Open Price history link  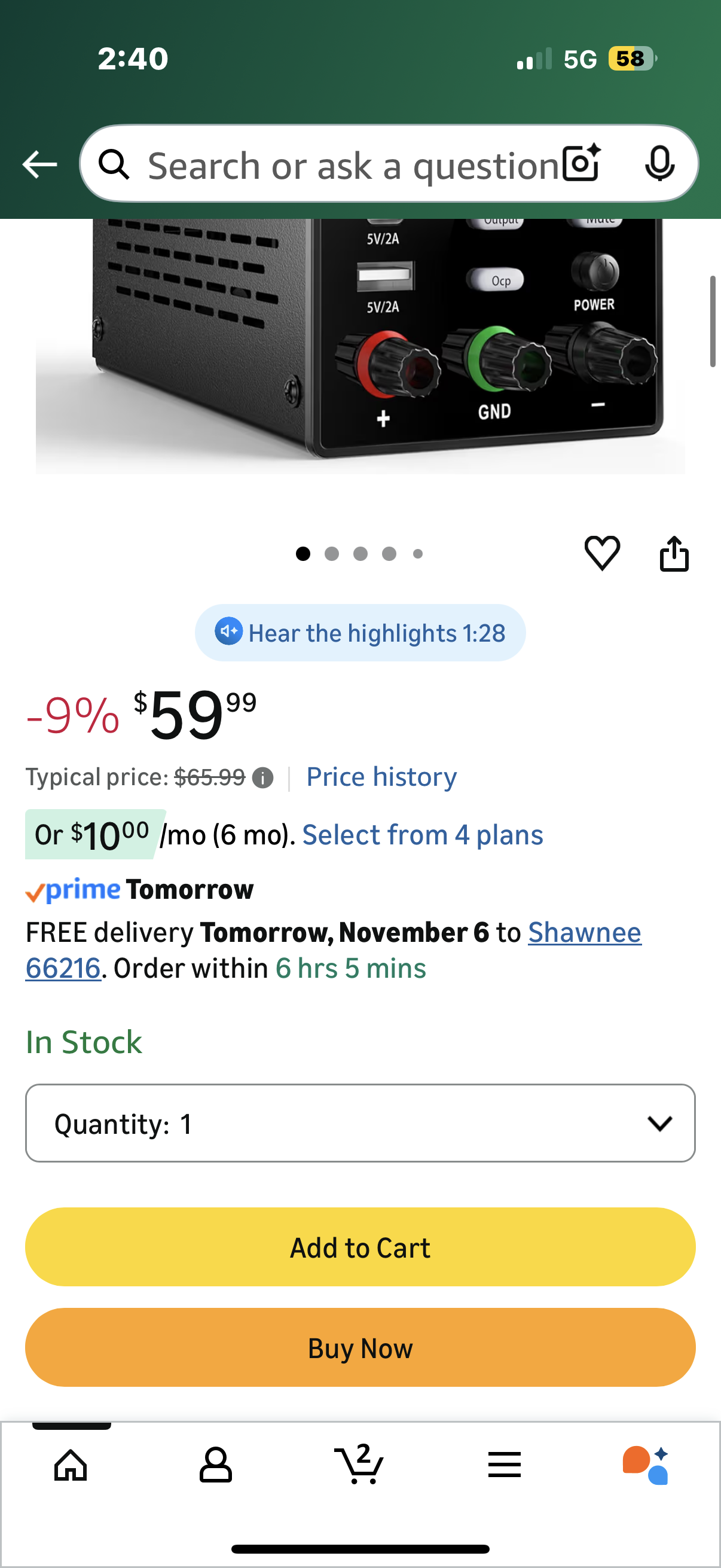381,777
